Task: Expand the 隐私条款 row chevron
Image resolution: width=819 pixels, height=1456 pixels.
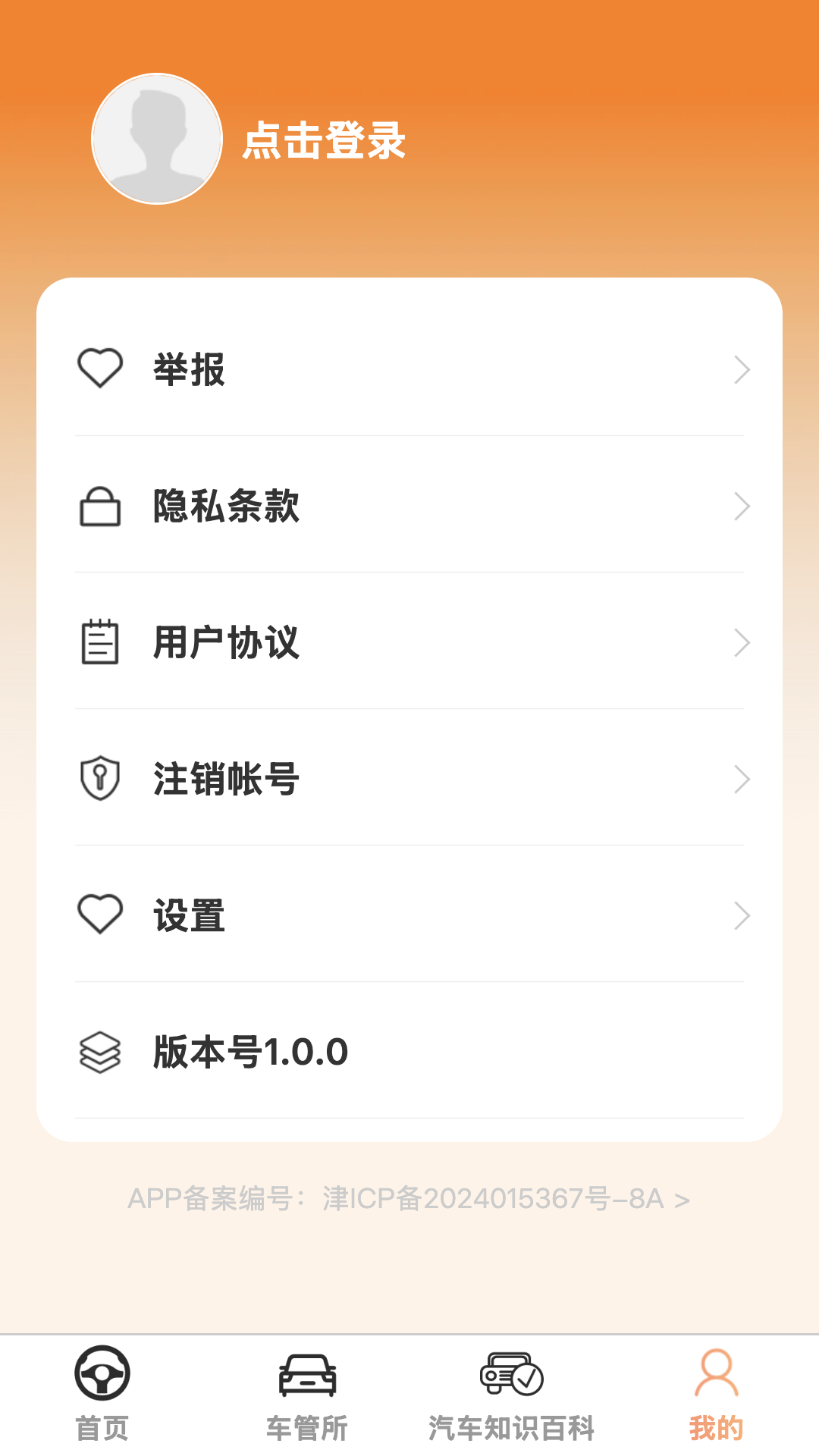Action: coord(741,507)
